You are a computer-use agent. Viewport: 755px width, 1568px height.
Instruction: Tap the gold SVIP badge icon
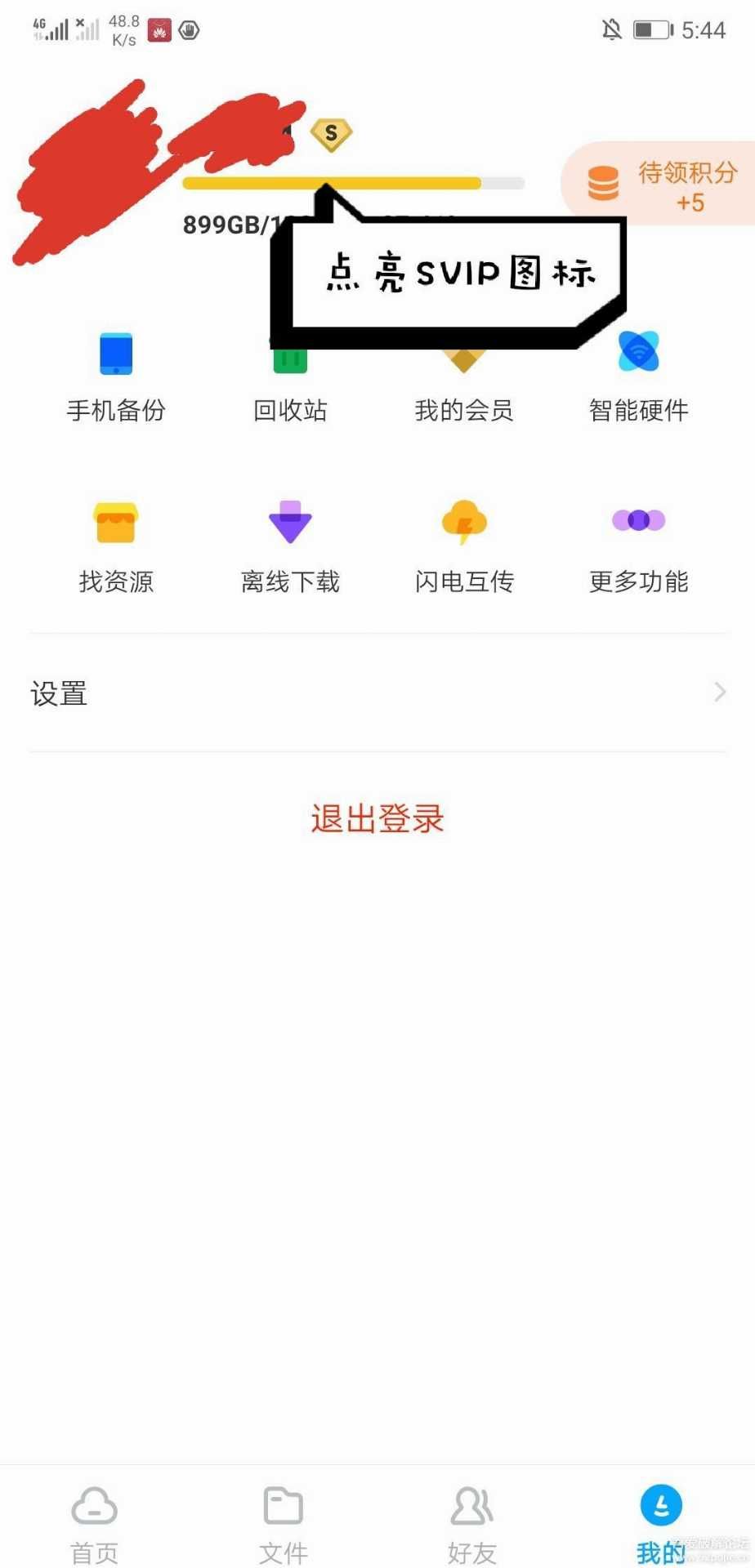pos(331,133)
